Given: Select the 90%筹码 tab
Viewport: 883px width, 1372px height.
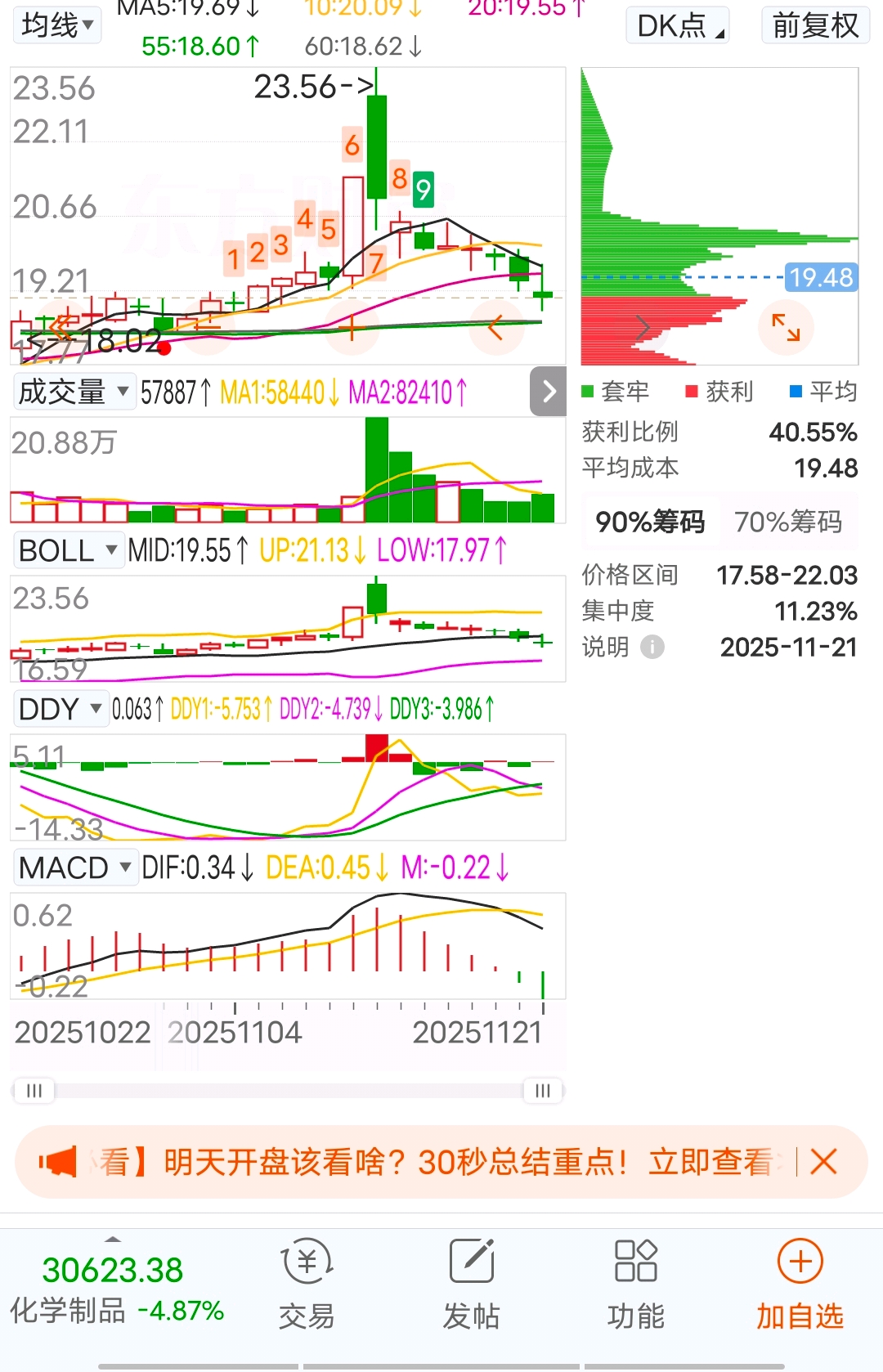Looking at the screenshot, I should pos(650,522).
